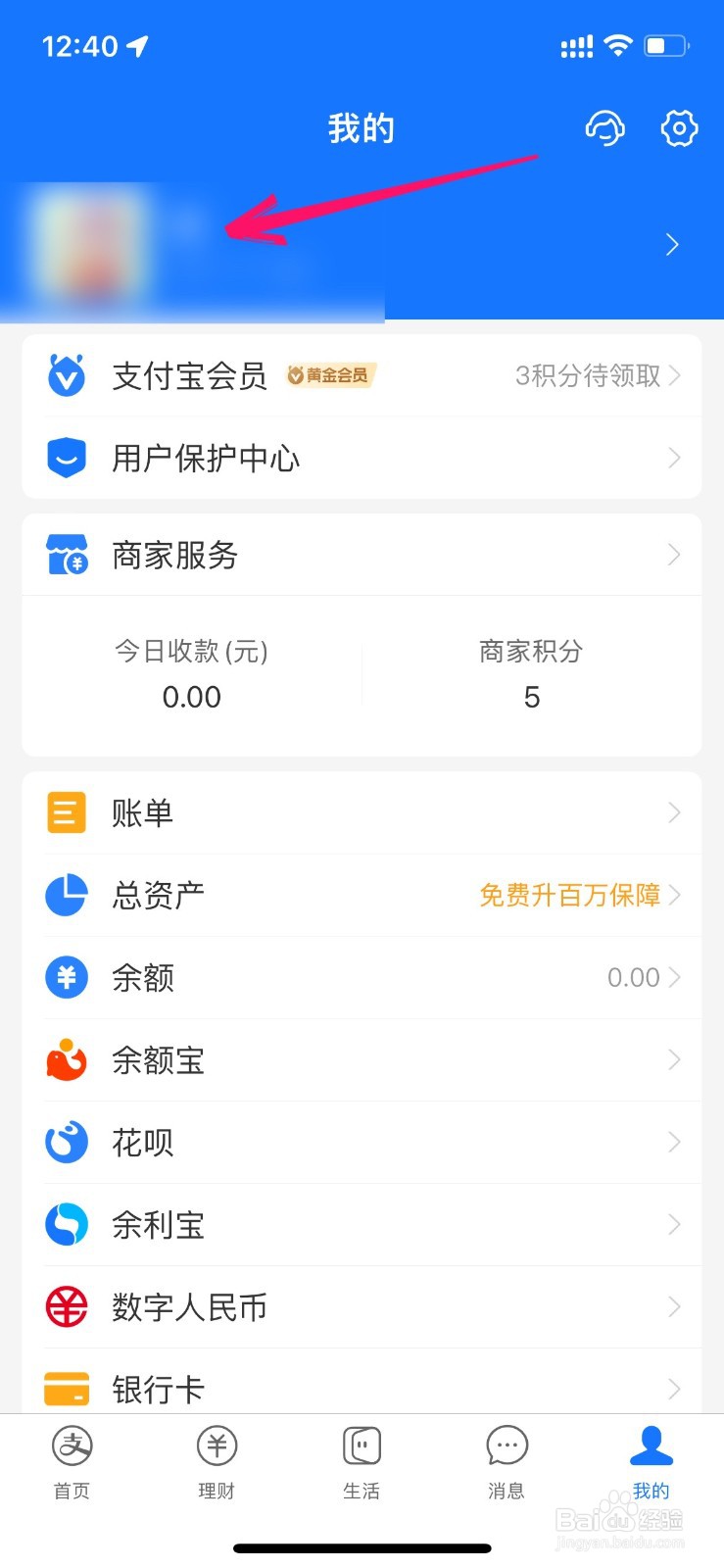Switch to 首页 tab
The image size is (724, 1568).
[72, 1462]
